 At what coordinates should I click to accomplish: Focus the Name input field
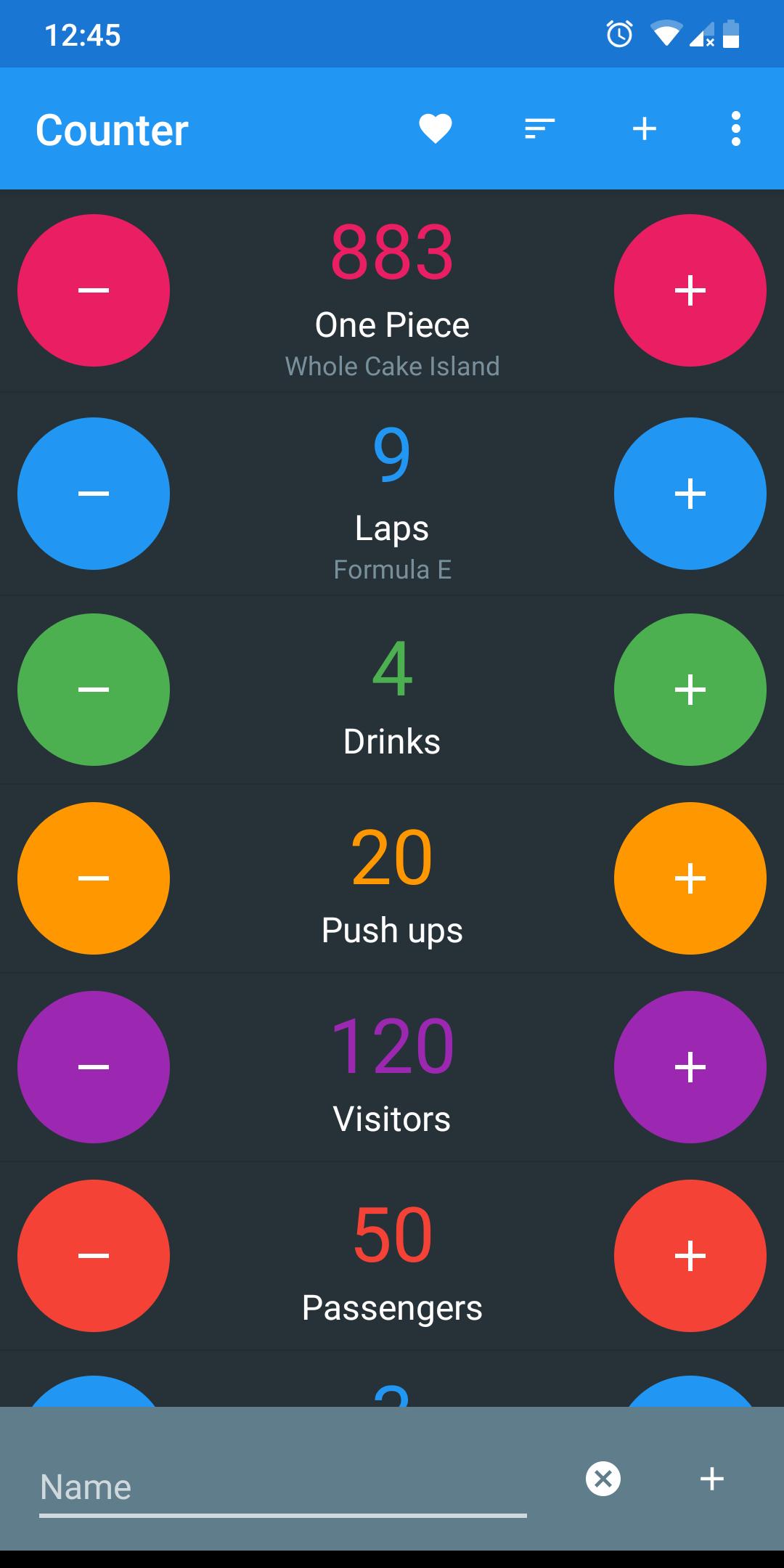click(x=283, y=1487)
